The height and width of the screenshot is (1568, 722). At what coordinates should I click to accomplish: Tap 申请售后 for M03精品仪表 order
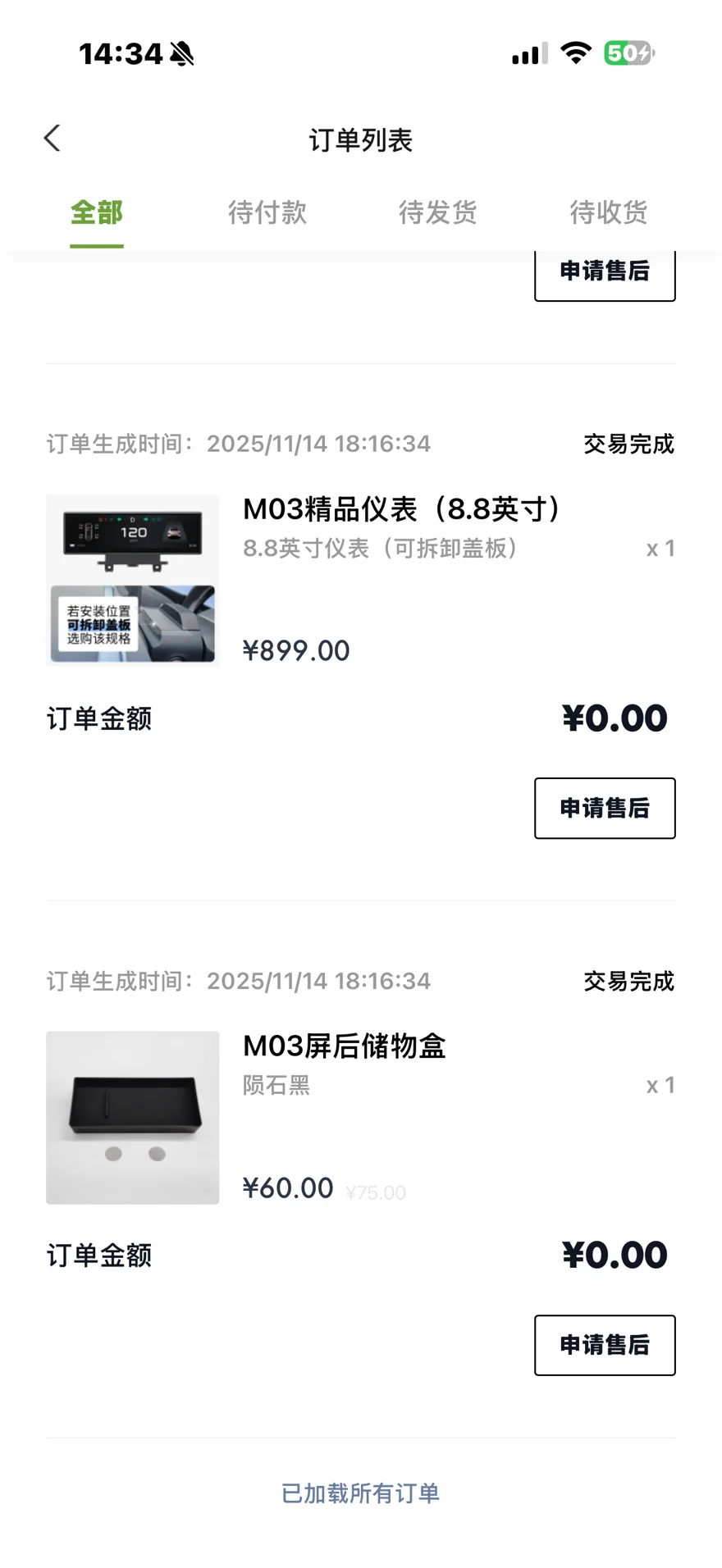pos(605,809)
